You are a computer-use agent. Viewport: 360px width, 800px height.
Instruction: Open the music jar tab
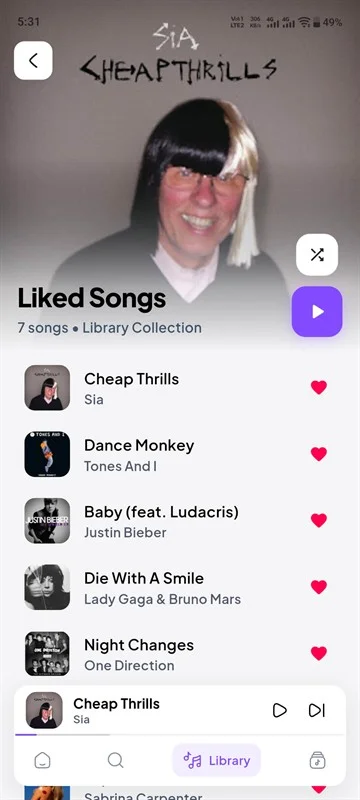[x=317, y=761]
